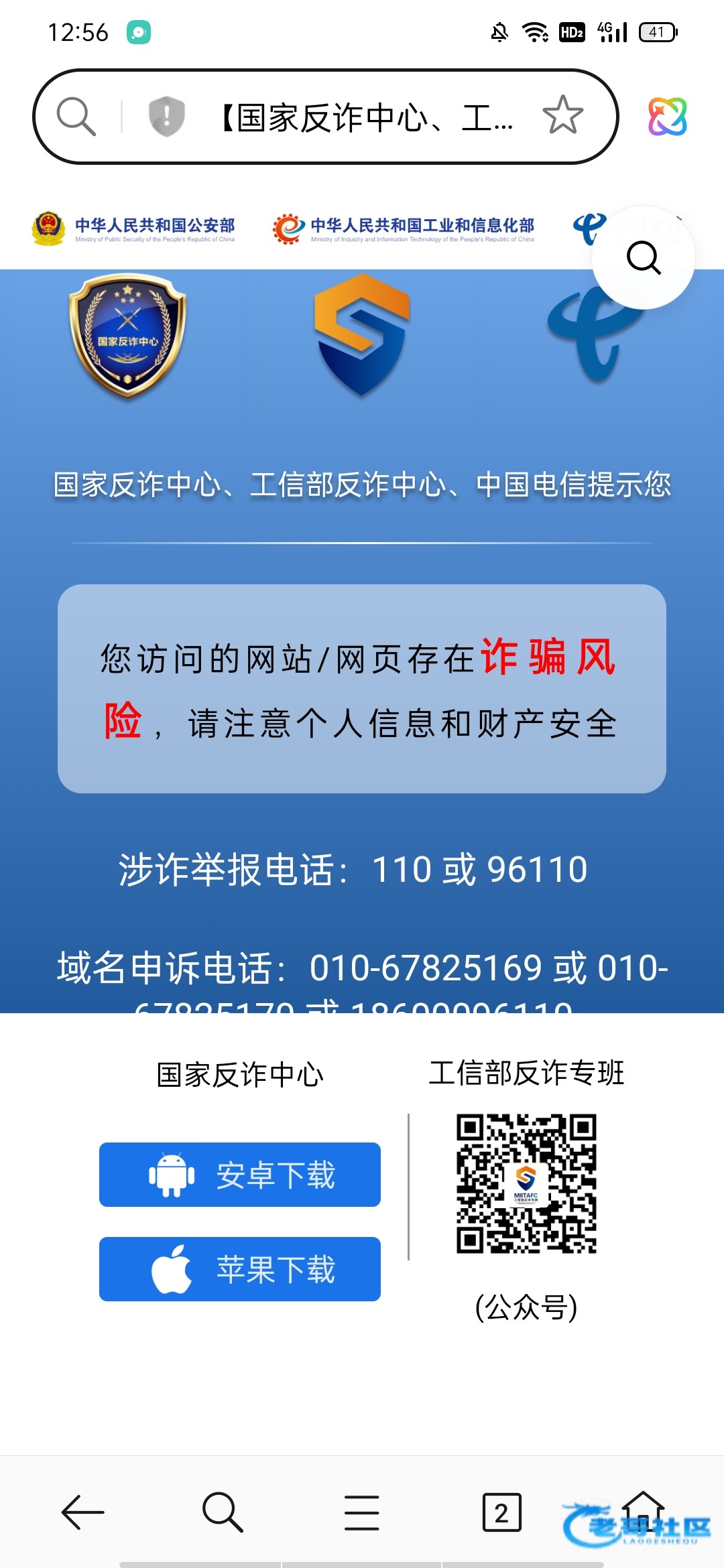Open the site security shield info
The image size is (724, 1568).
(166, 116)
